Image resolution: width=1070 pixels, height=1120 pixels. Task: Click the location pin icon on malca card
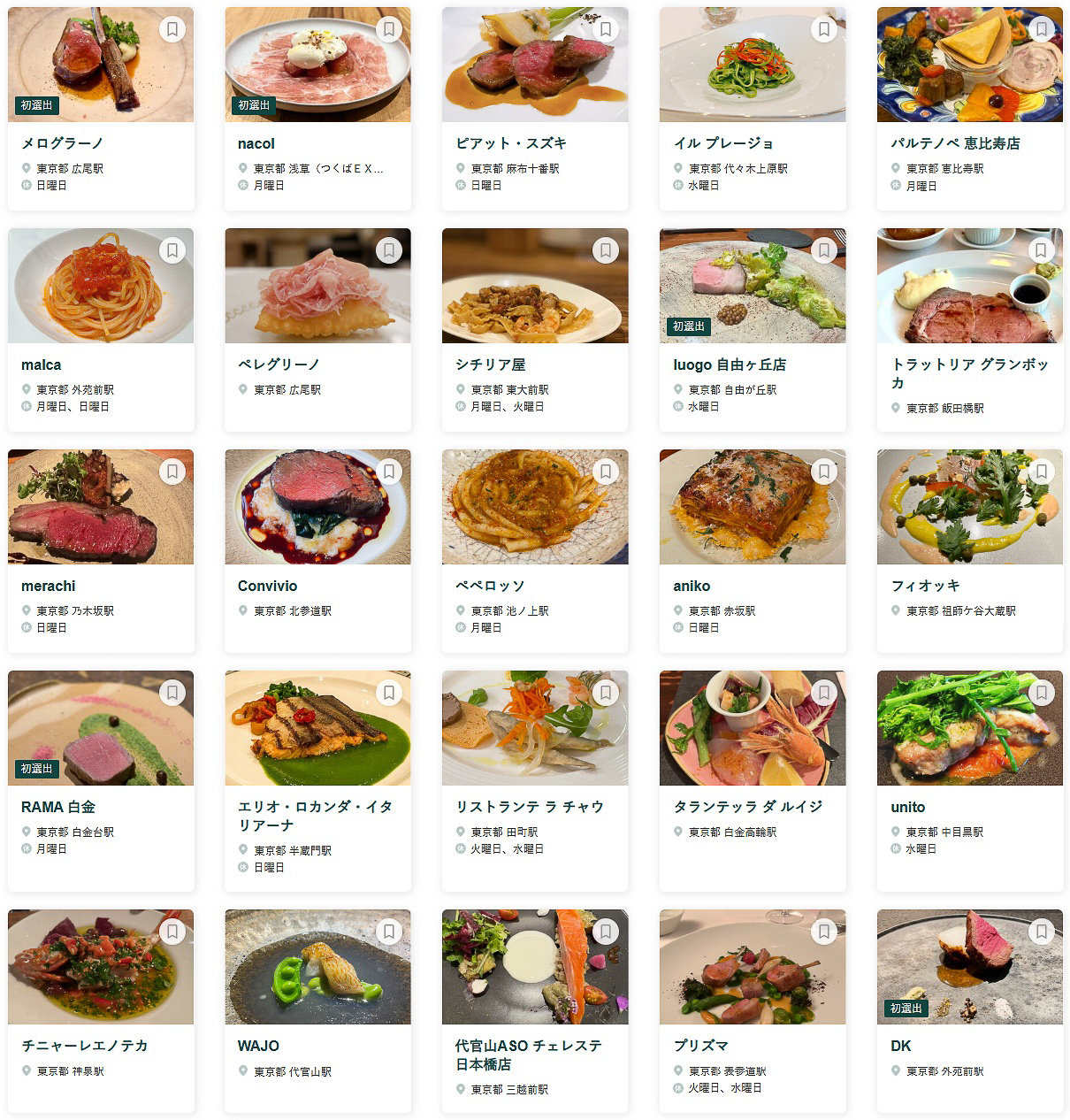coord(25,389)
